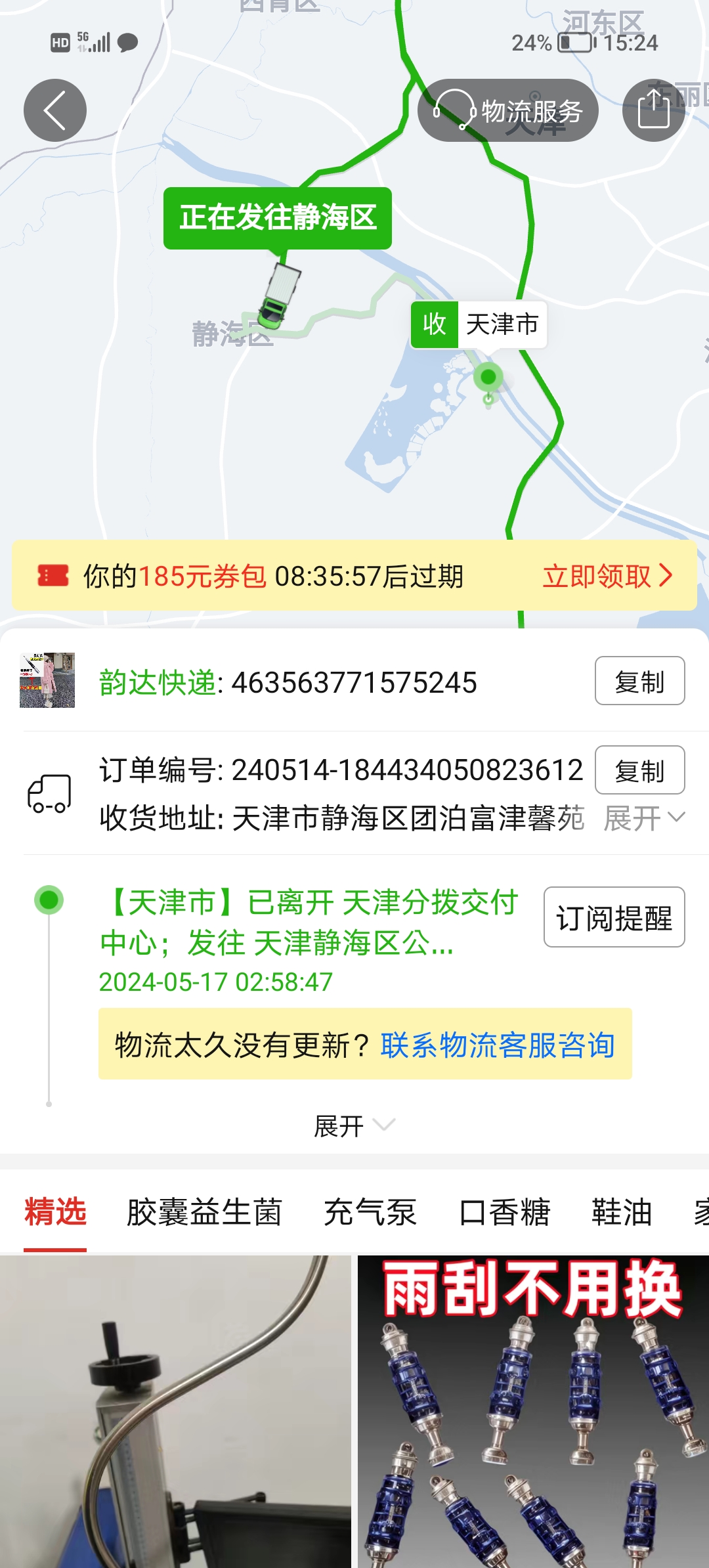Copy the 韵达快递 tracking number
The height and width of the screenshot is (1568, 709).
(639, 681)
